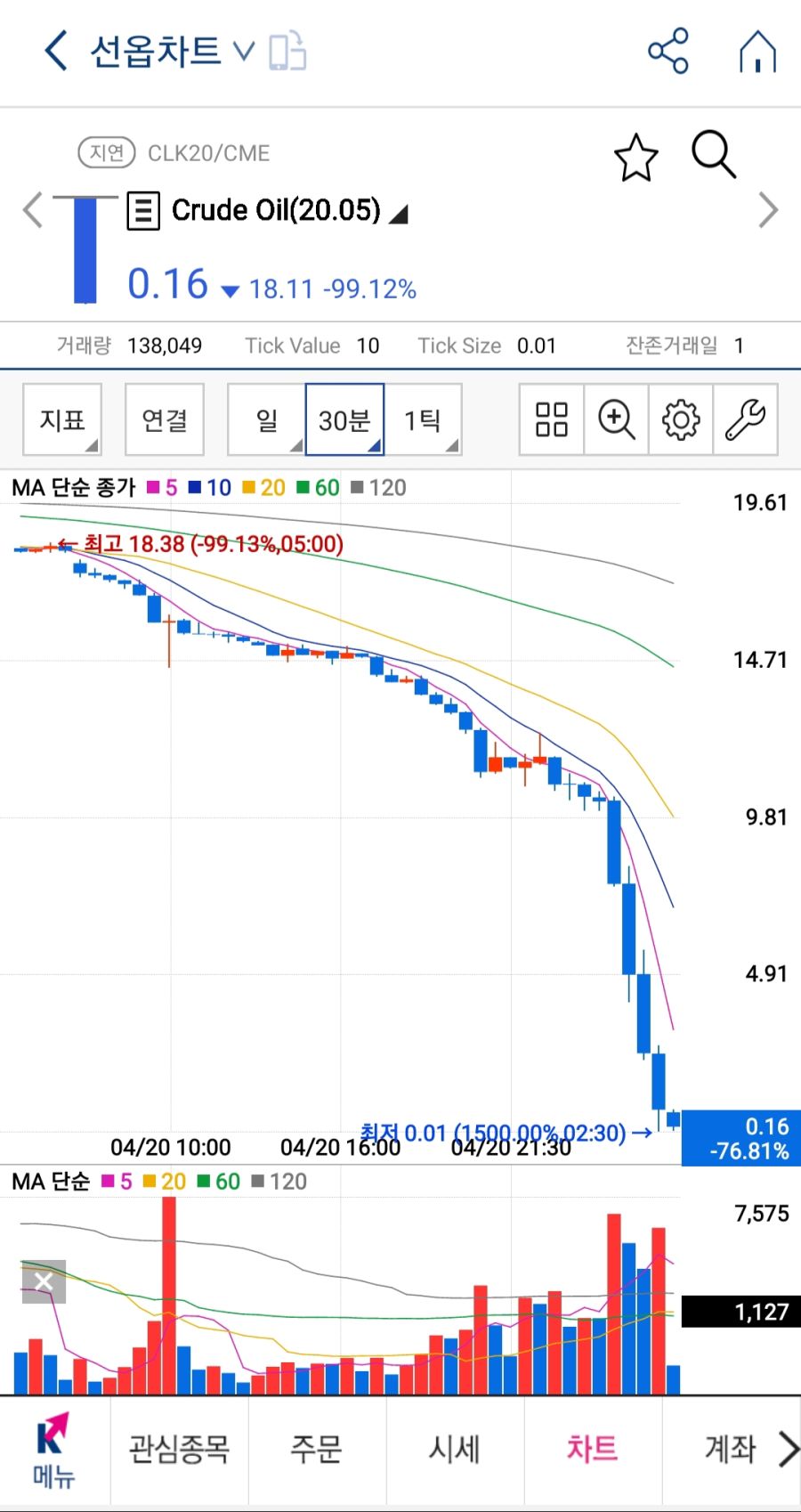801x1512 pixels.
Task: Activate chart zoom with the magnify icon
Action: (x=616, y=419)
